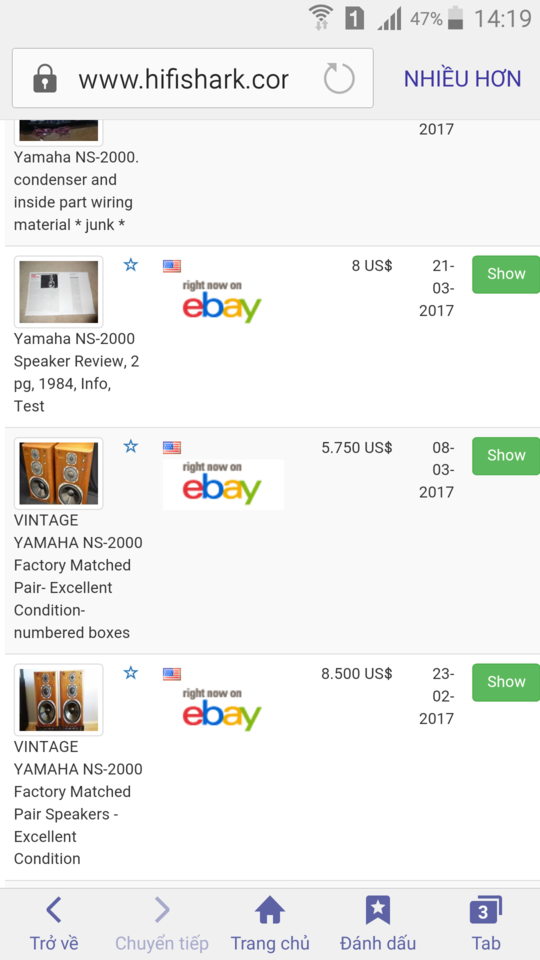Open thumbnail of Speaker Review 1984 listing
Viewport: 540px width, 960px height.
59,291
